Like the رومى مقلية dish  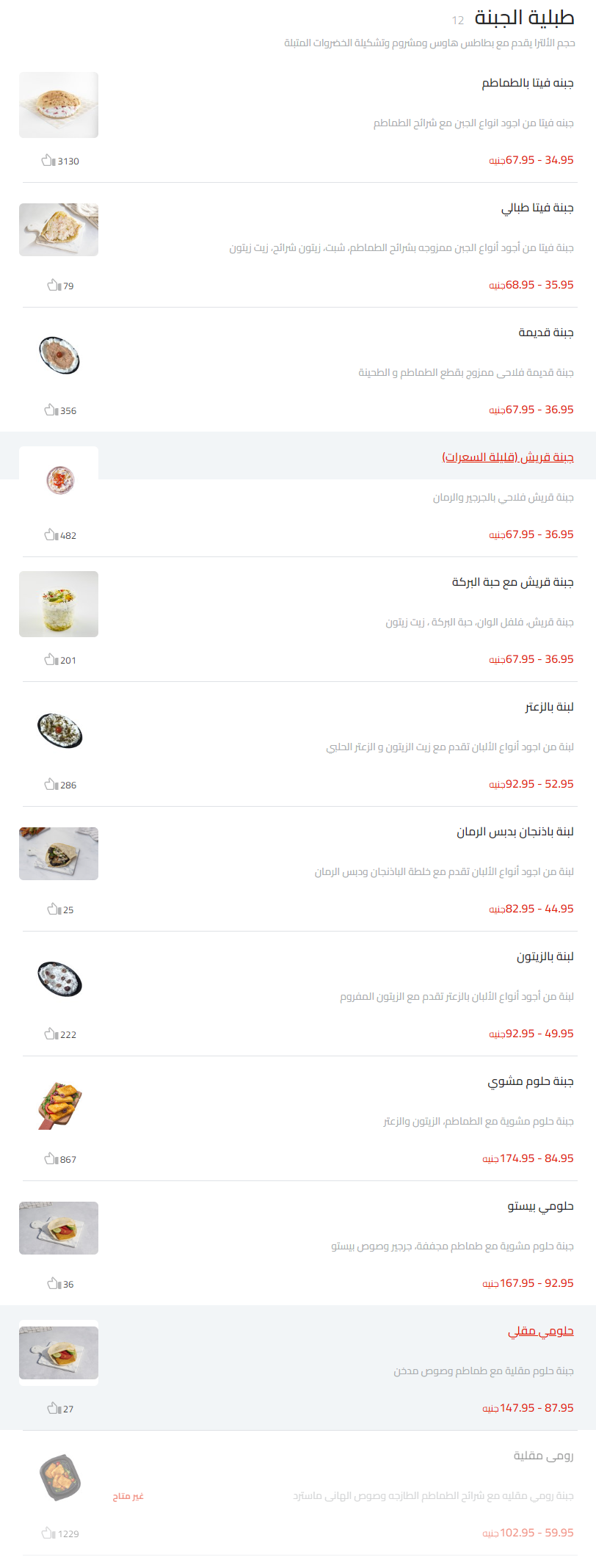coord(50,1533)
